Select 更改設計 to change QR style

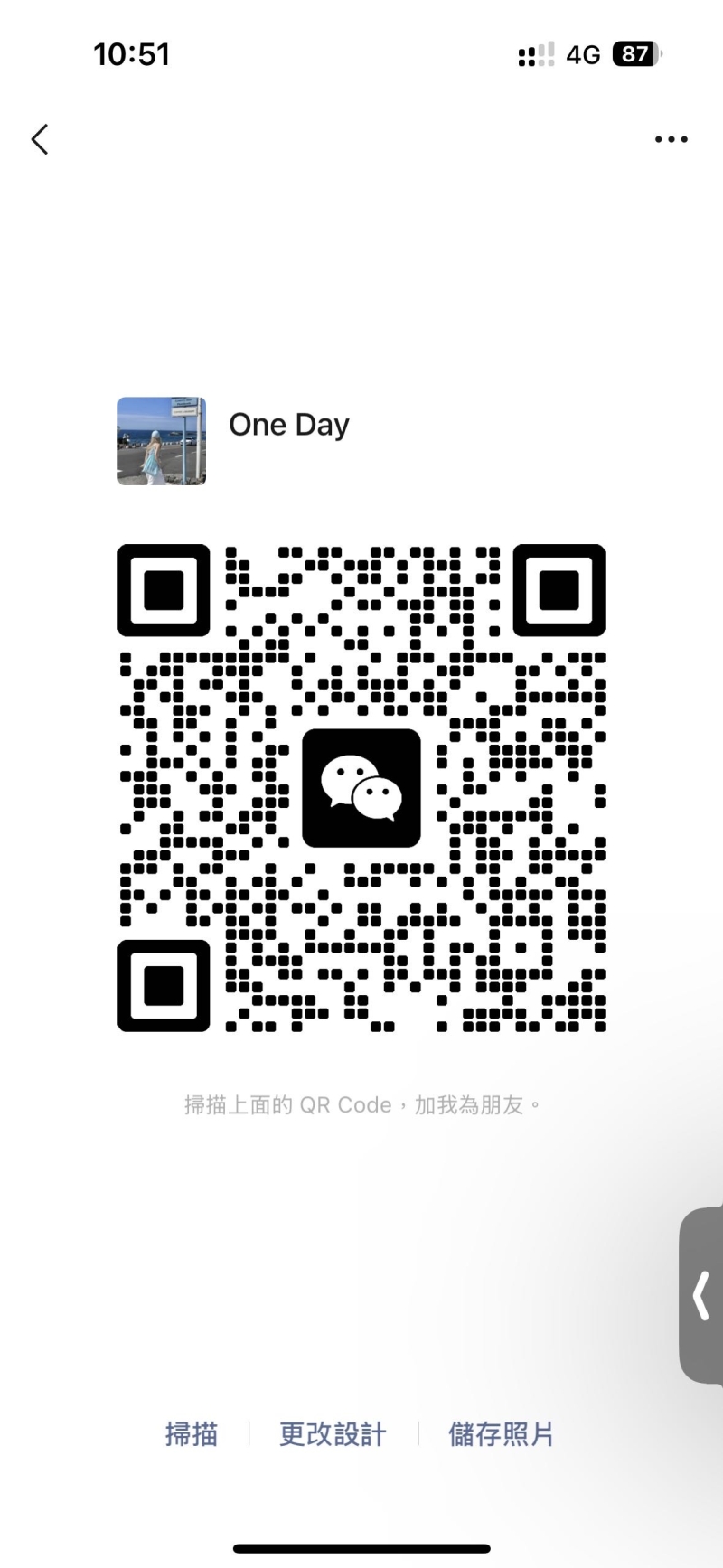click(333, 1434)
